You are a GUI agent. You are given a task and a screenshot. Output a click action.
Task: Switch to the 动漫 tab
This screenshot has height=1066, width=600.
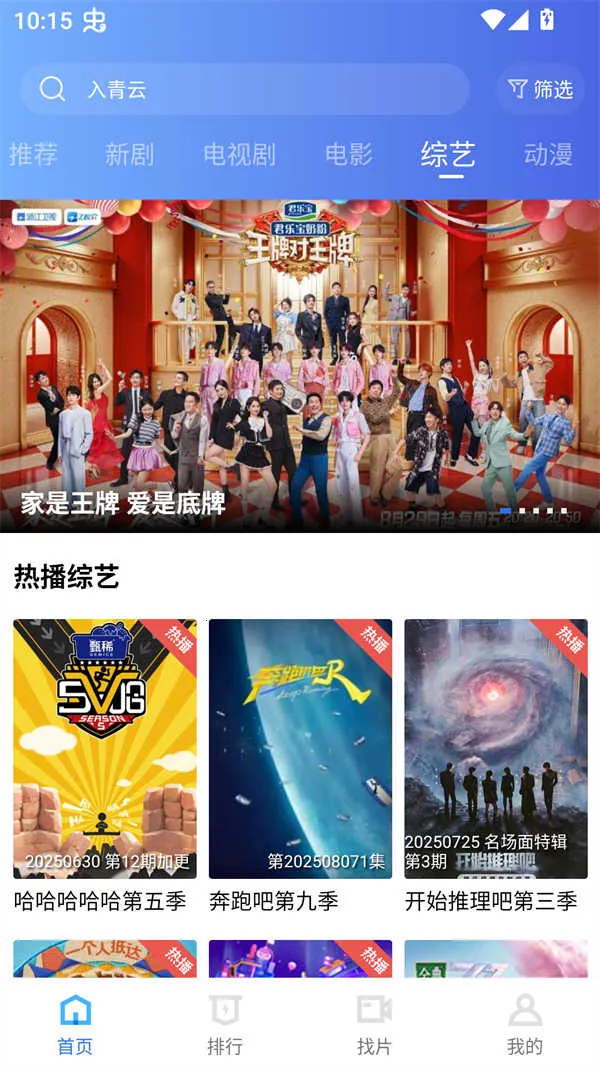pyautogui.click(x=548, y=154)
